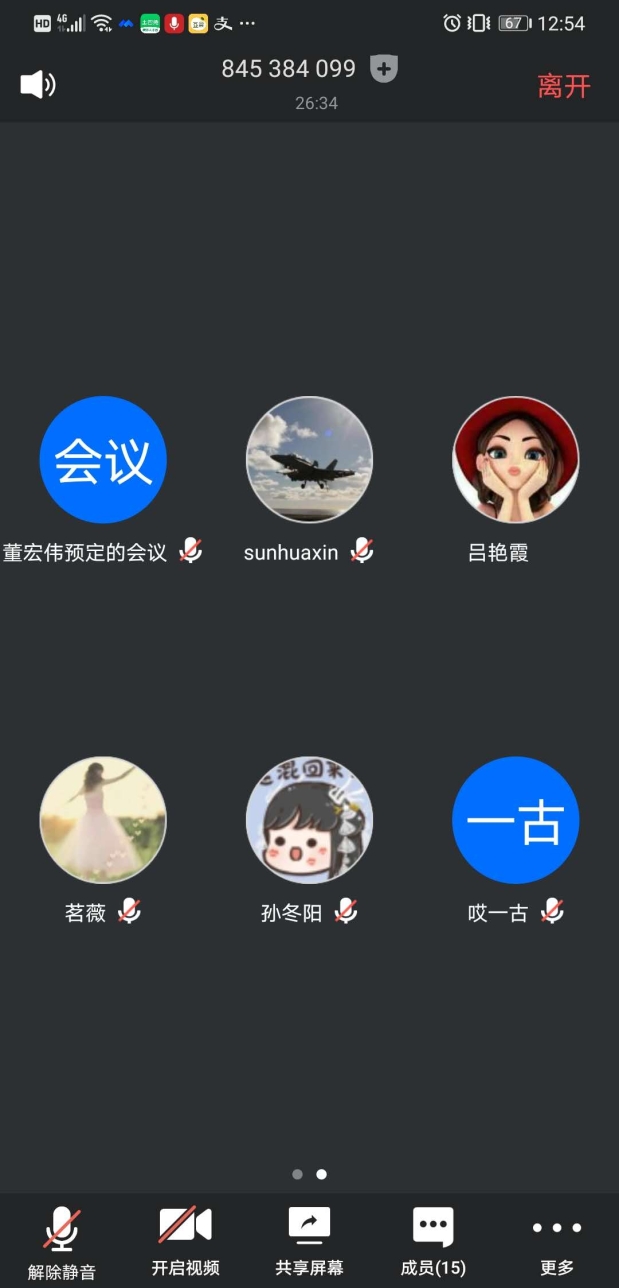
Task: Leave the meeting via 离开
Action: point(564,86)
